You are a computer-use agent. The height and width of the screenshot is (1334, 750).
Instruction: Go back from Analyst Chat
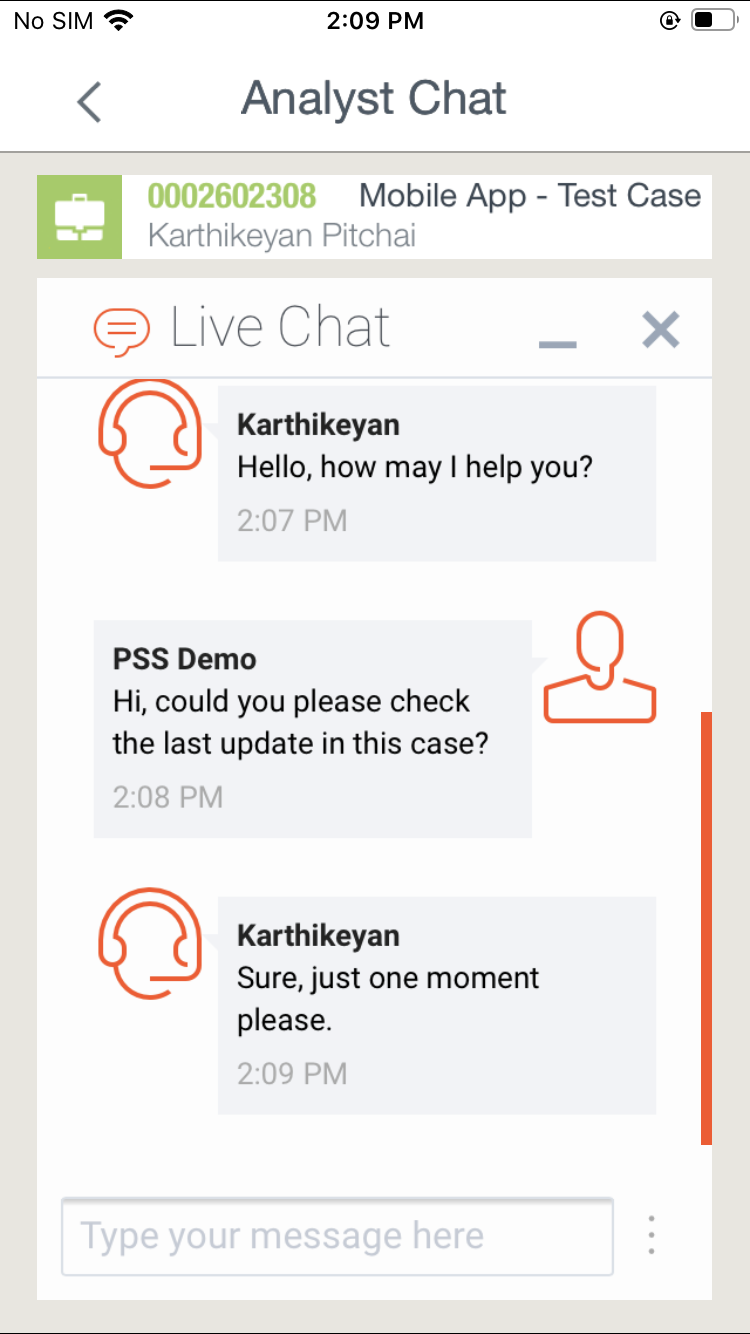pos(89,101)
